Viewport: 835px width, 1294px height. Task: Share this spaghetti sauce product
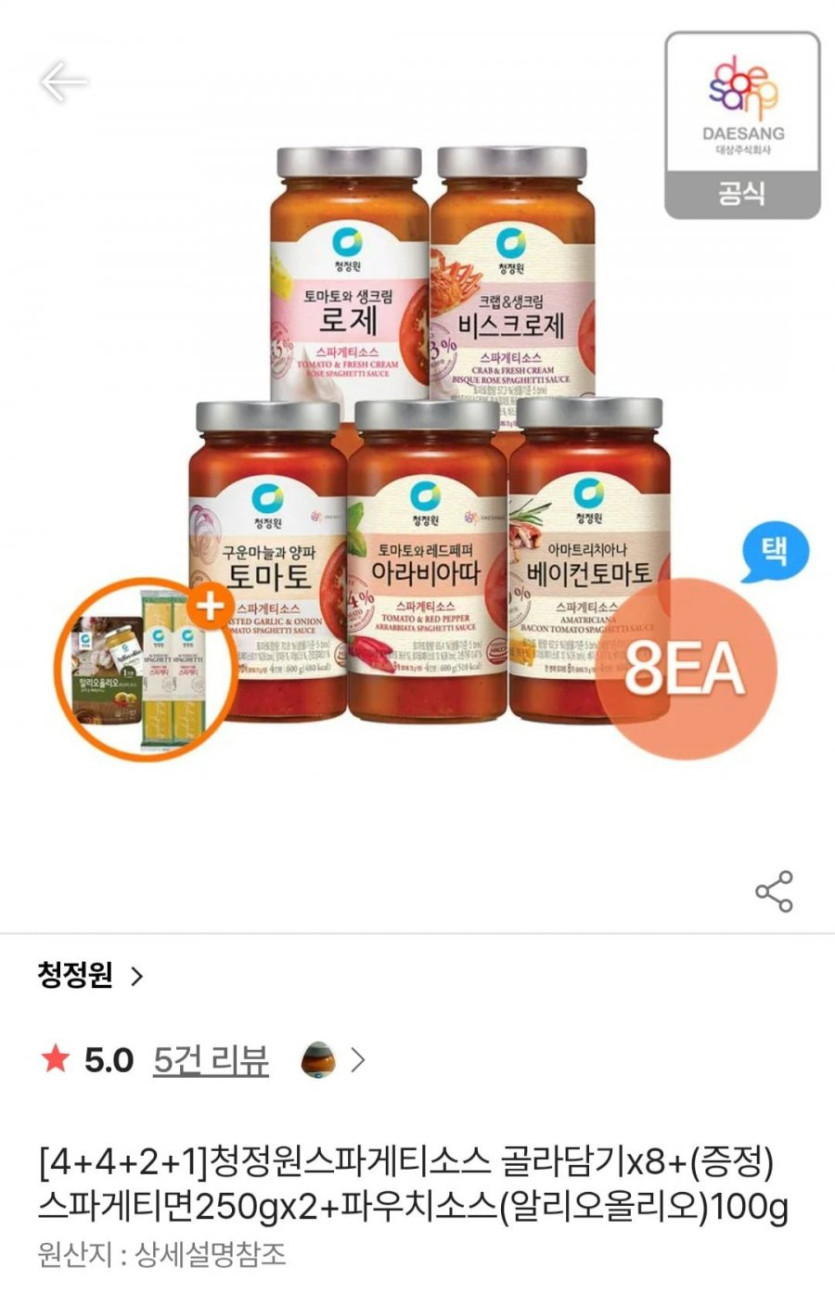[773, 891]
